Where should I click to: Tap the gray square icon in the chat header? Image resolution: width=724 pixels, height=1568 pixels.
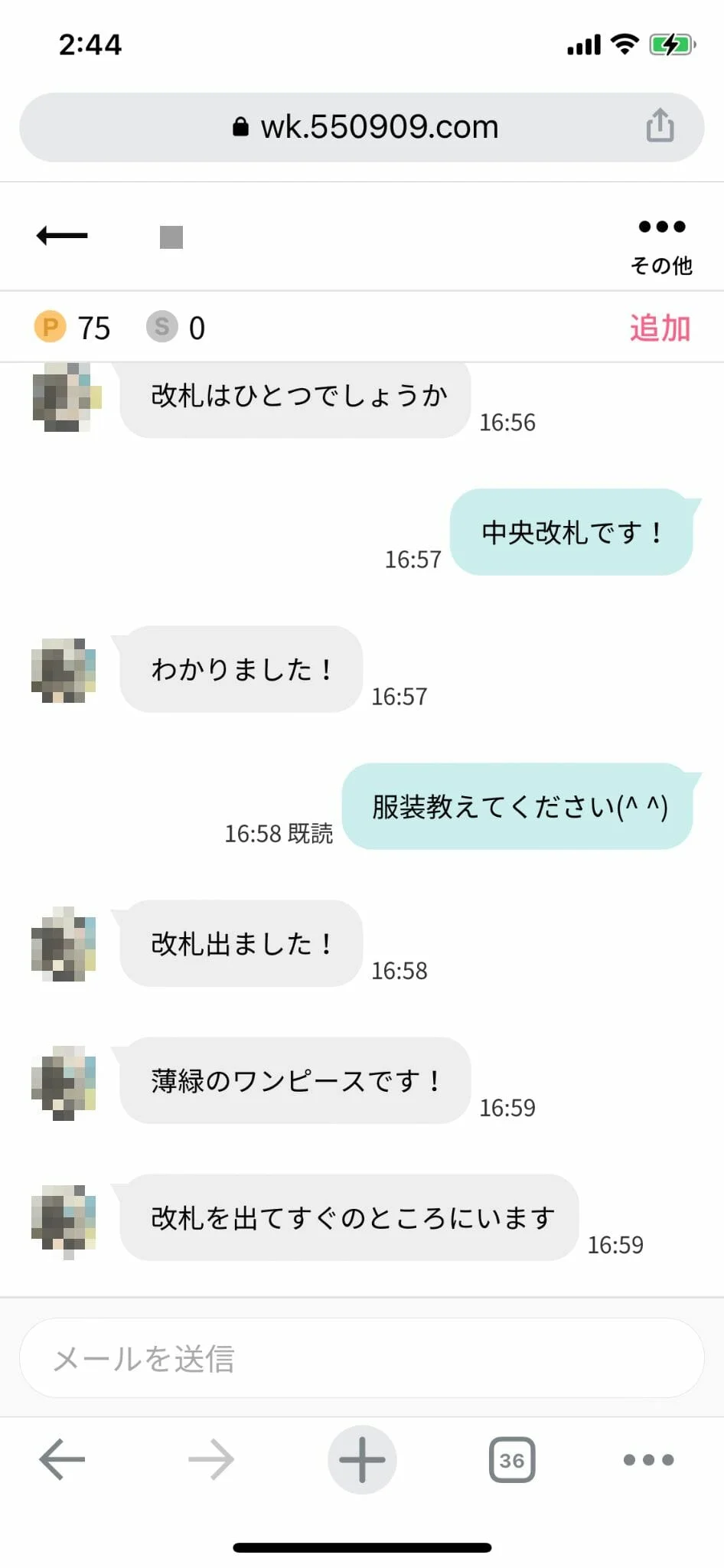pos(171,237)
